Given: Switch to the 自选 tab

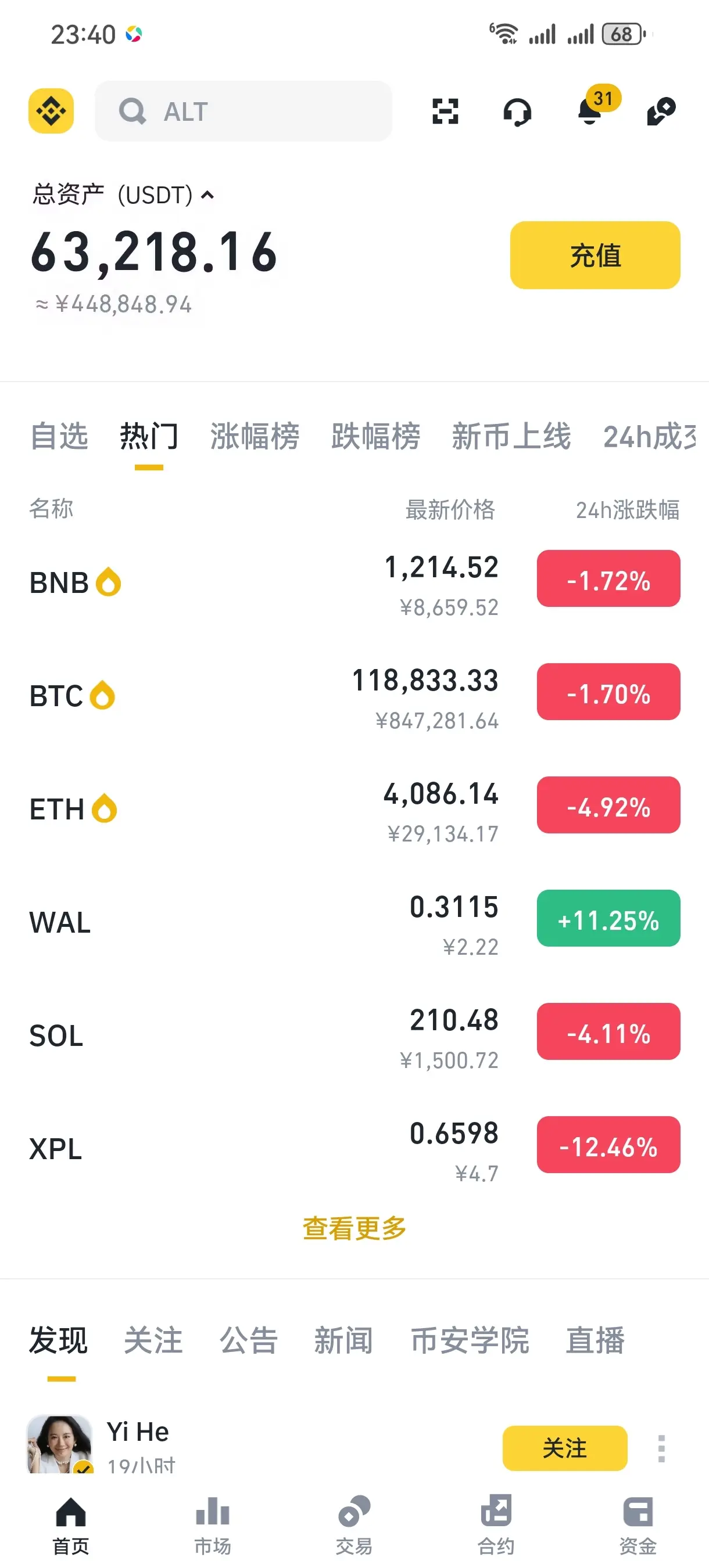Looking at the screenshot, I should tap(59, 437).
